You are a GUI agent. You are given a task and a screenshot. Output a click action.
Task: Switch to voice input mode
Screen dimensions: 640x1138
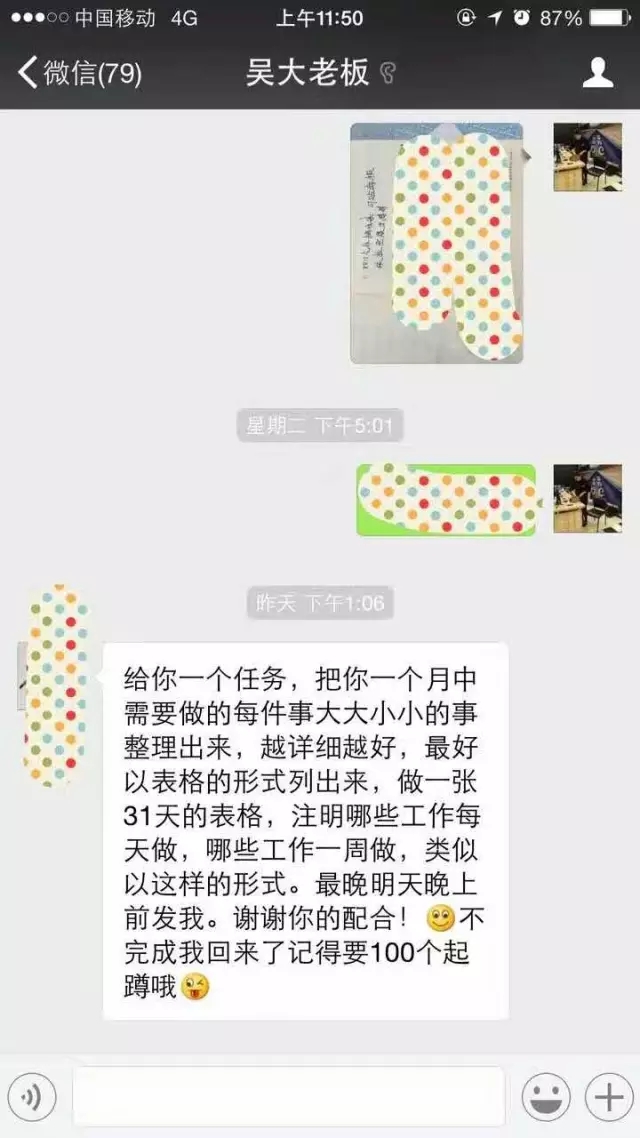32,1097
